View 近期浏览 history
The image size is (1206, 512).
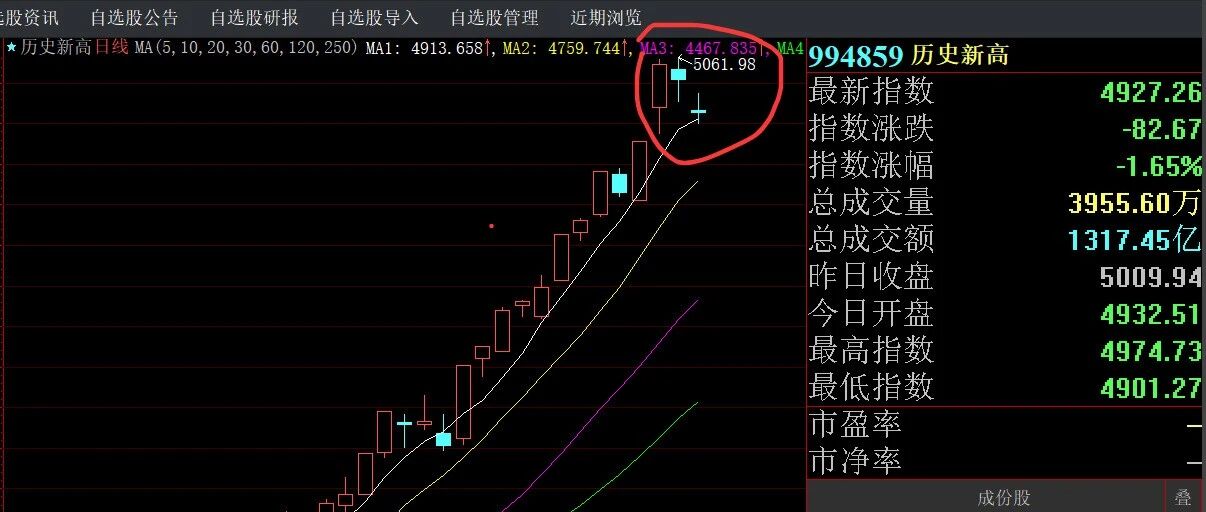tap(606, 17)
